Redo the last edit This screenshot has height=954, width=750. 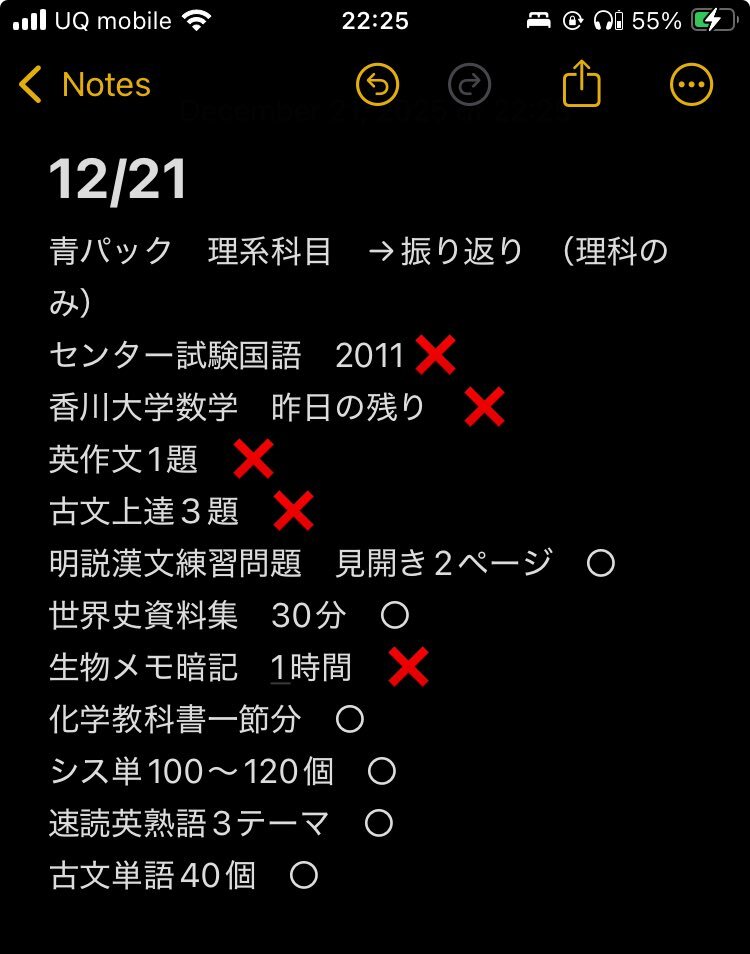pyautogui.click(x=469, y=85)
